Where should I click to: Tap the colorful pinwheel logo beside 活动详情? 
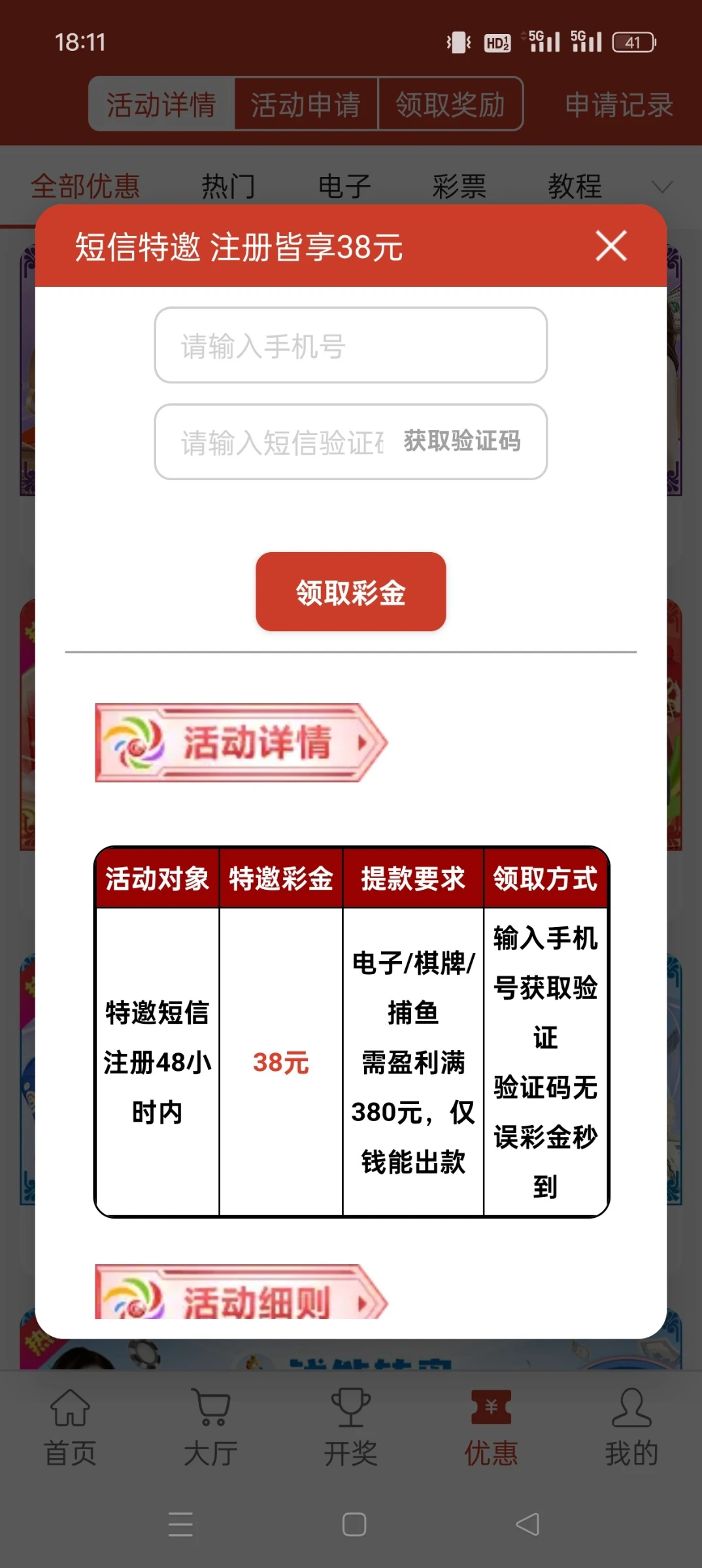click(x=135, y=745)
